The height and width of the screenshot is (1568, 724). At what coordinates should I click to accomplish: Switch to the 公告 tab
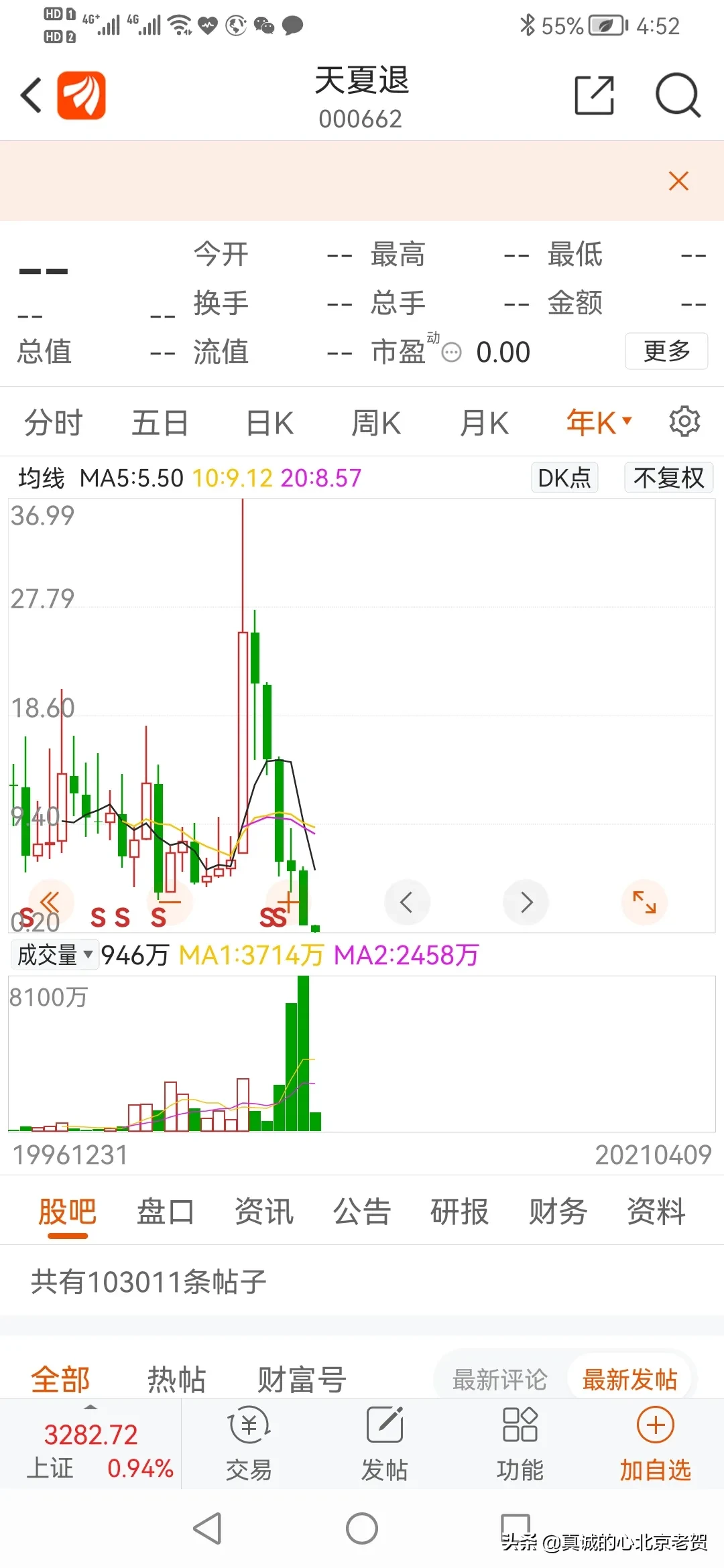362,1212
